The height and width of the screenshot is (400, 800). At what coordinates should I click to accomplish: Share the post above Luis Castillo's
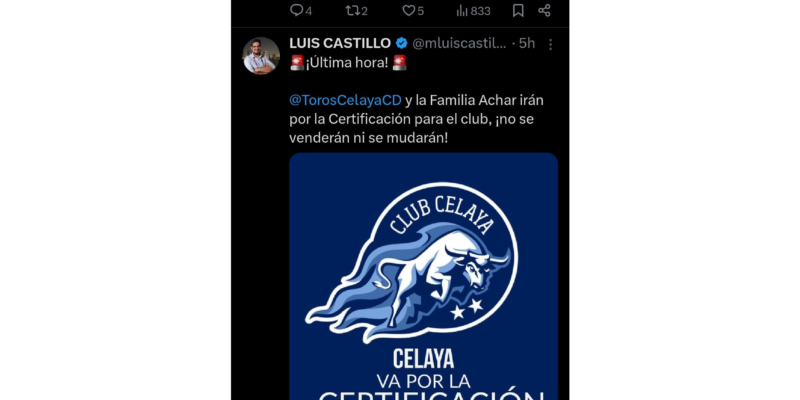point(544,10)
